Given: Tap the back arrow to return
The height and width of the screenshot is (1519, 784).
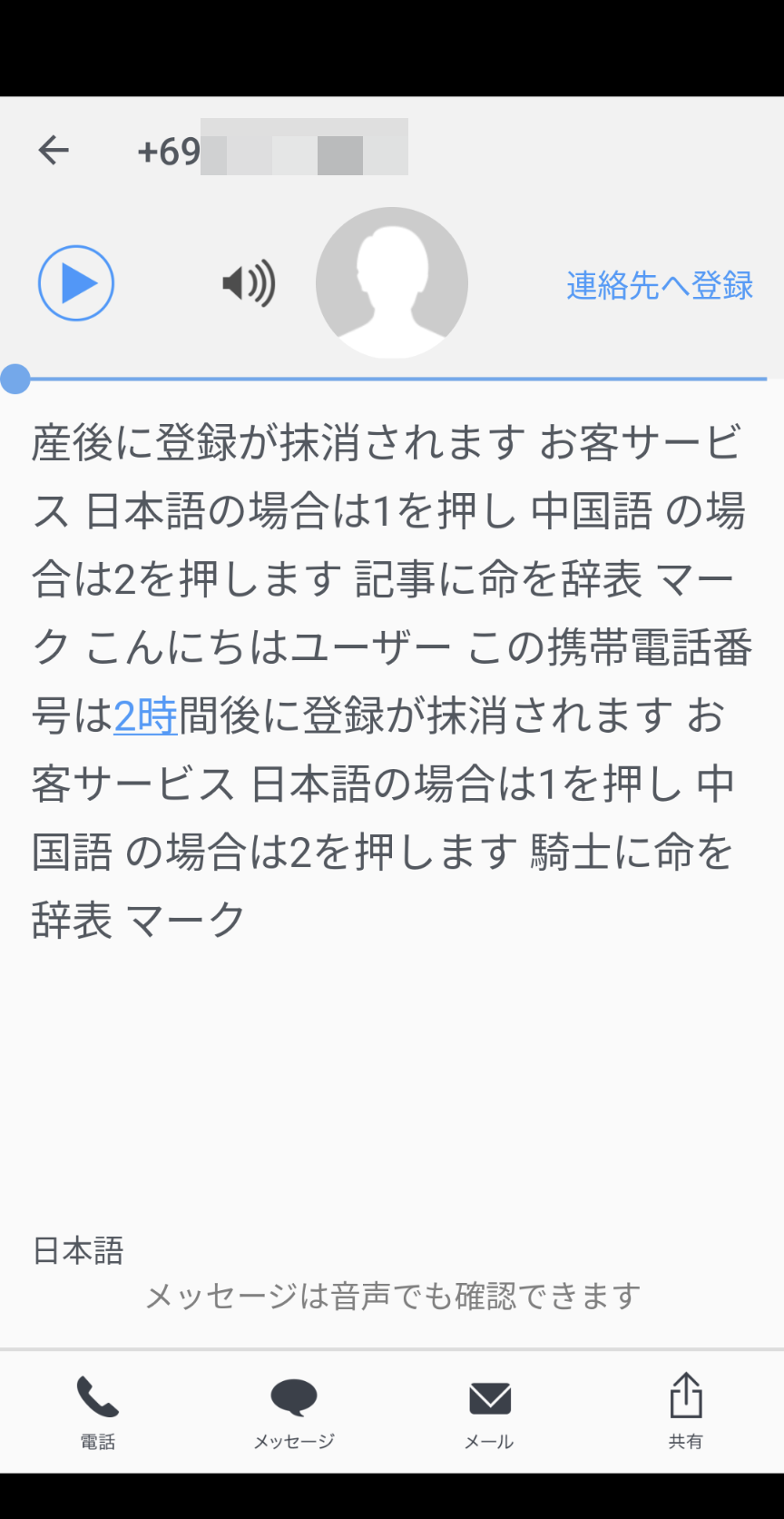Looking at the screenshot, I should tap(54, 149).
